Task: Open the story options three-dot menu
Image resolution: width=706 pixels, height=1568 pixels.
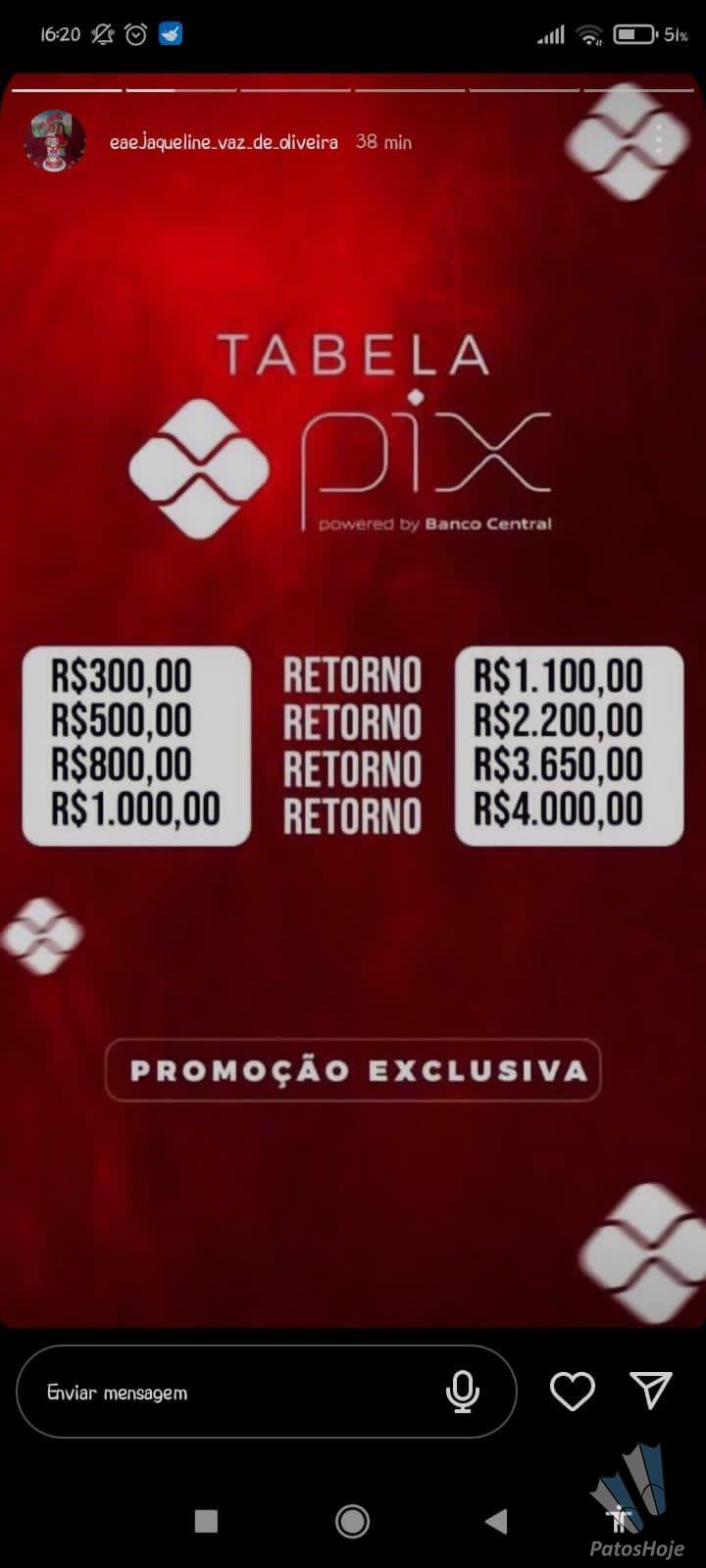Action: (x=659, y=141)
